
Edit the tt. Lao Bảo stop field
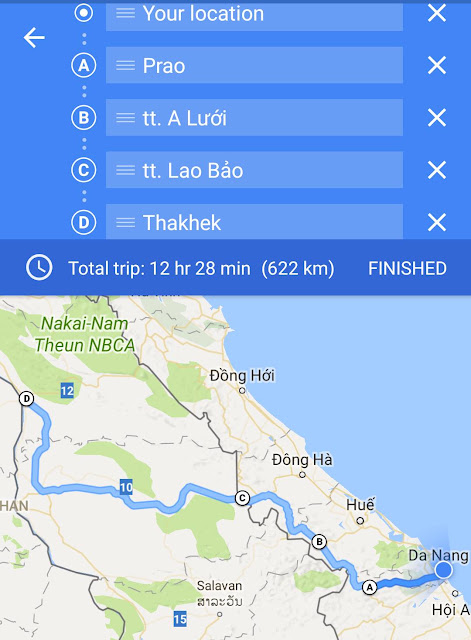[254, 170]
